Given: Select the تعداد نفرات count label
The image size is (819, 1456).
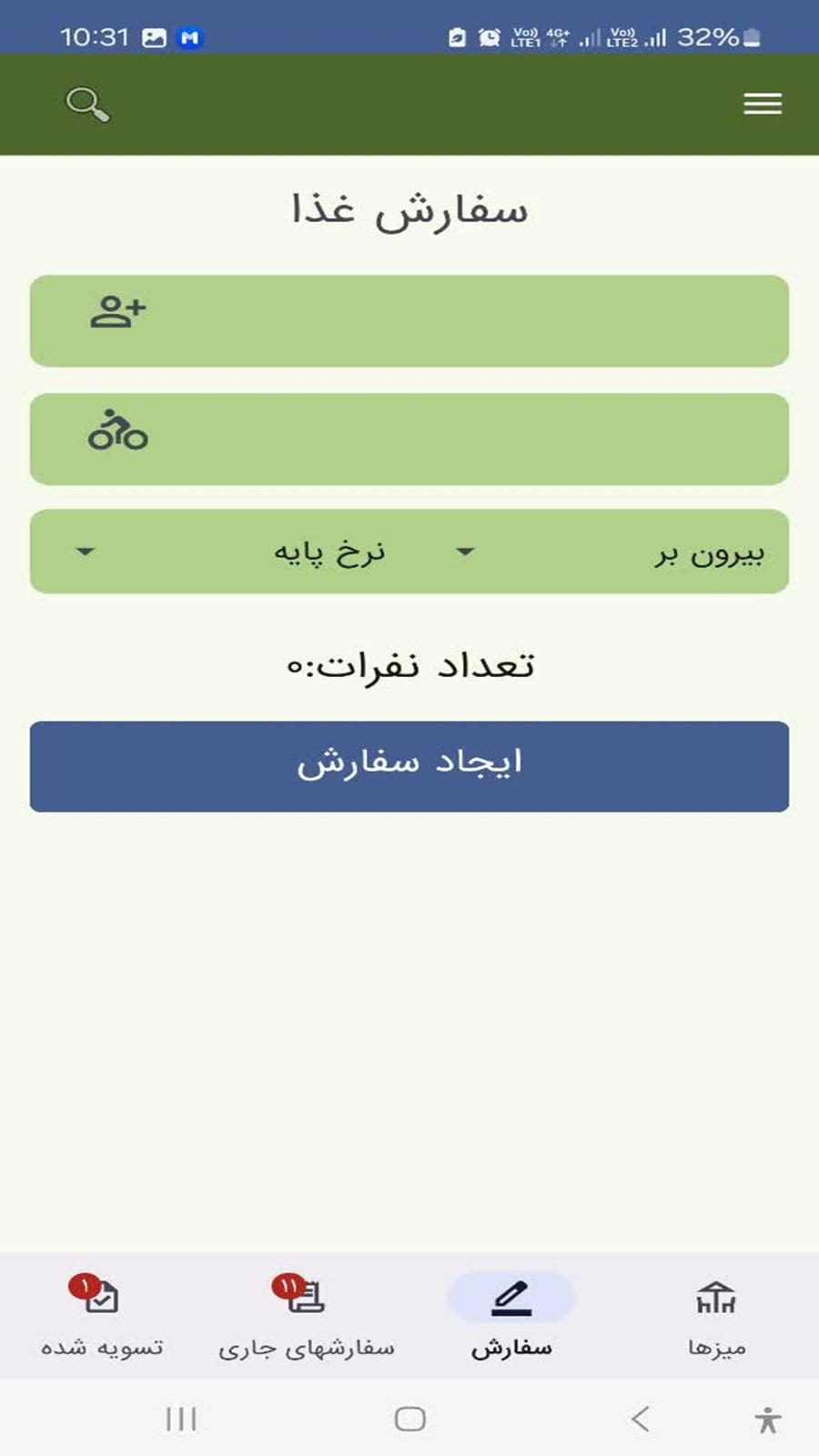Looking at the screenshot, I should pos(409,664).
